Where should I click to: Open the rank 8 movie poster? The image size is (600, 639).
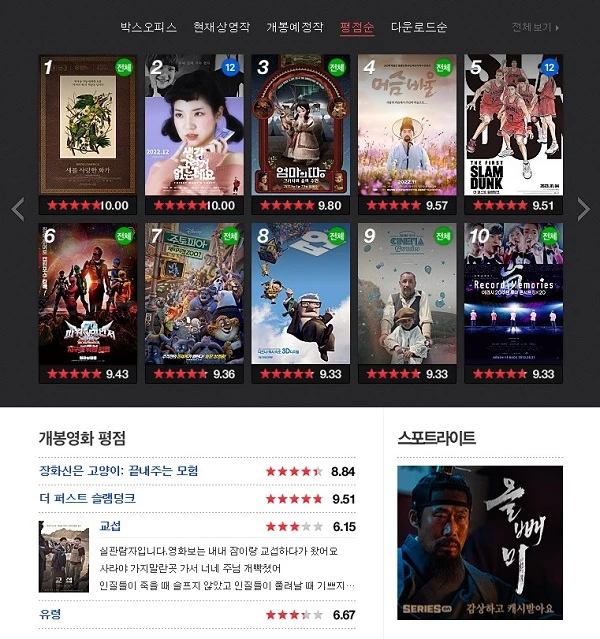(x=300, y=294)
